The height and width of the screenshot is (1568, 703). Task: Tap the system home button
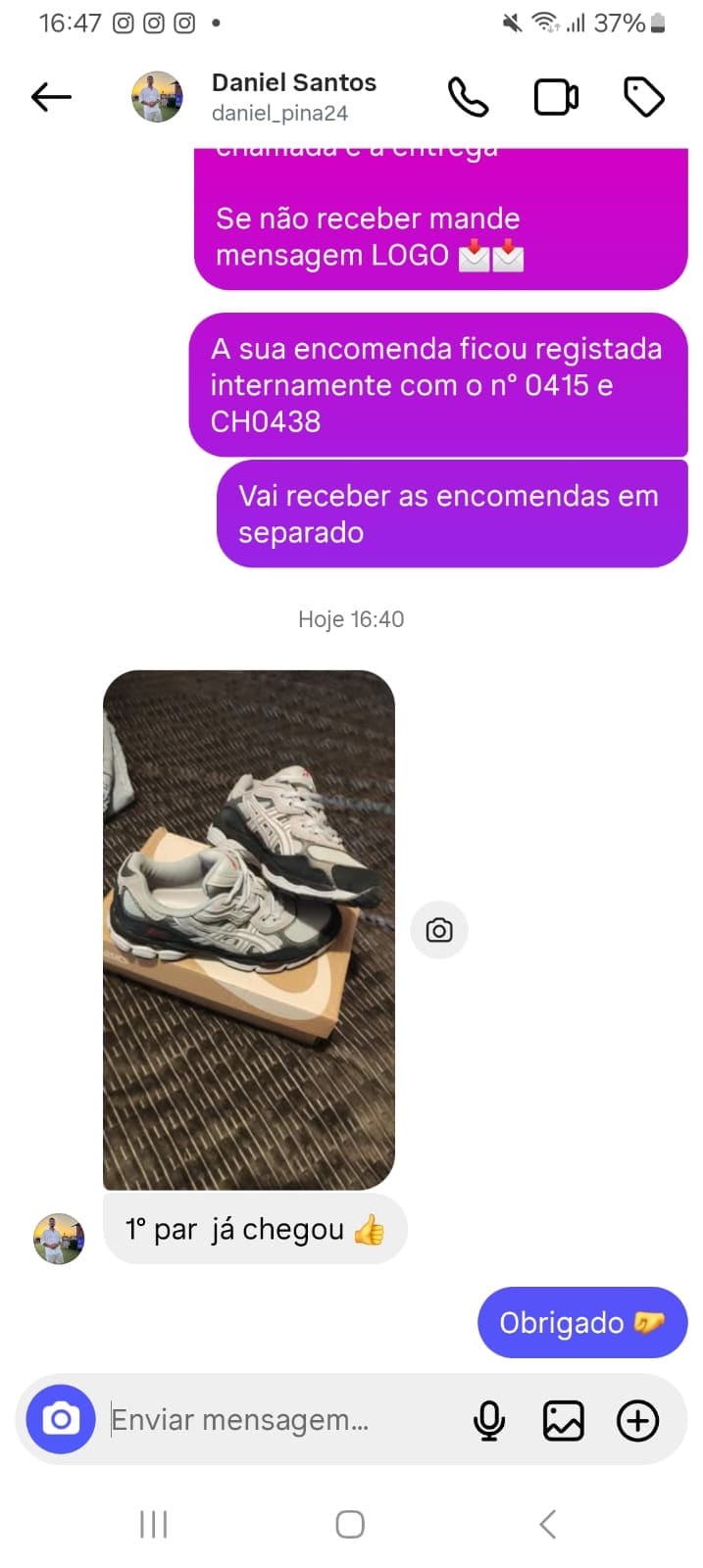click(x=350, y=1524)
